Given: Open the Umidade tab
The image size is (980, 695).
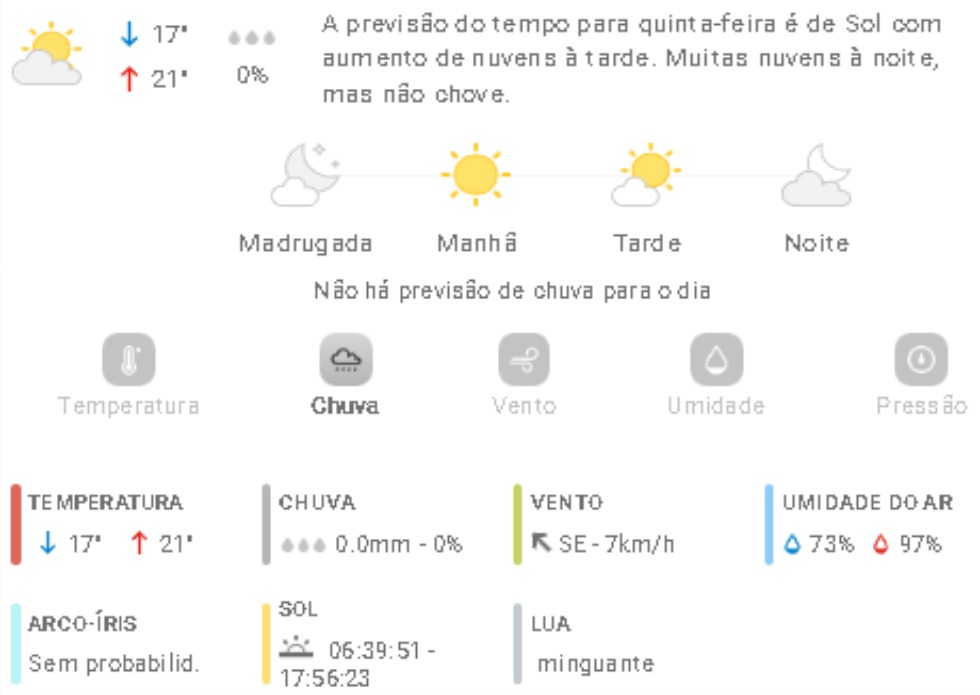Looking at the screenshot, I should [716, 361].
